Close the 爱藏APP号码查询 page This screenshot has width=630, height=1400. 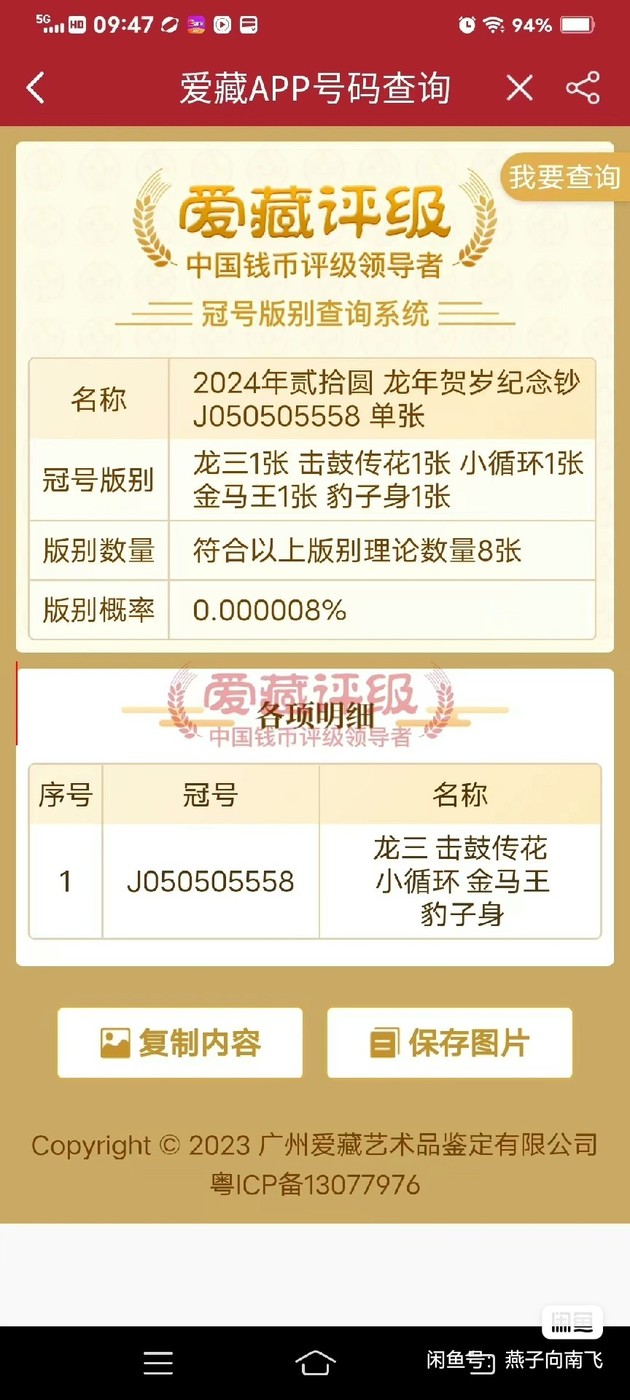[x=519, y=88]
